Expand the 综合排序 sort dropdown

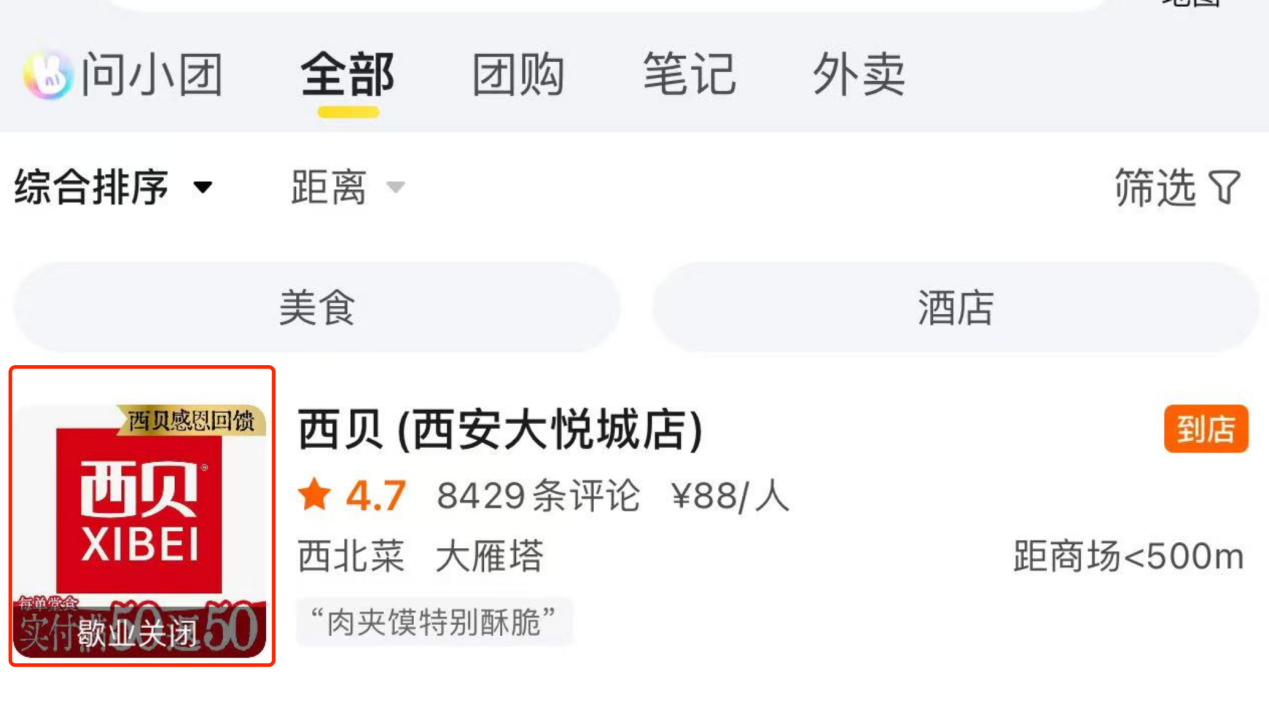coord(113,187)
